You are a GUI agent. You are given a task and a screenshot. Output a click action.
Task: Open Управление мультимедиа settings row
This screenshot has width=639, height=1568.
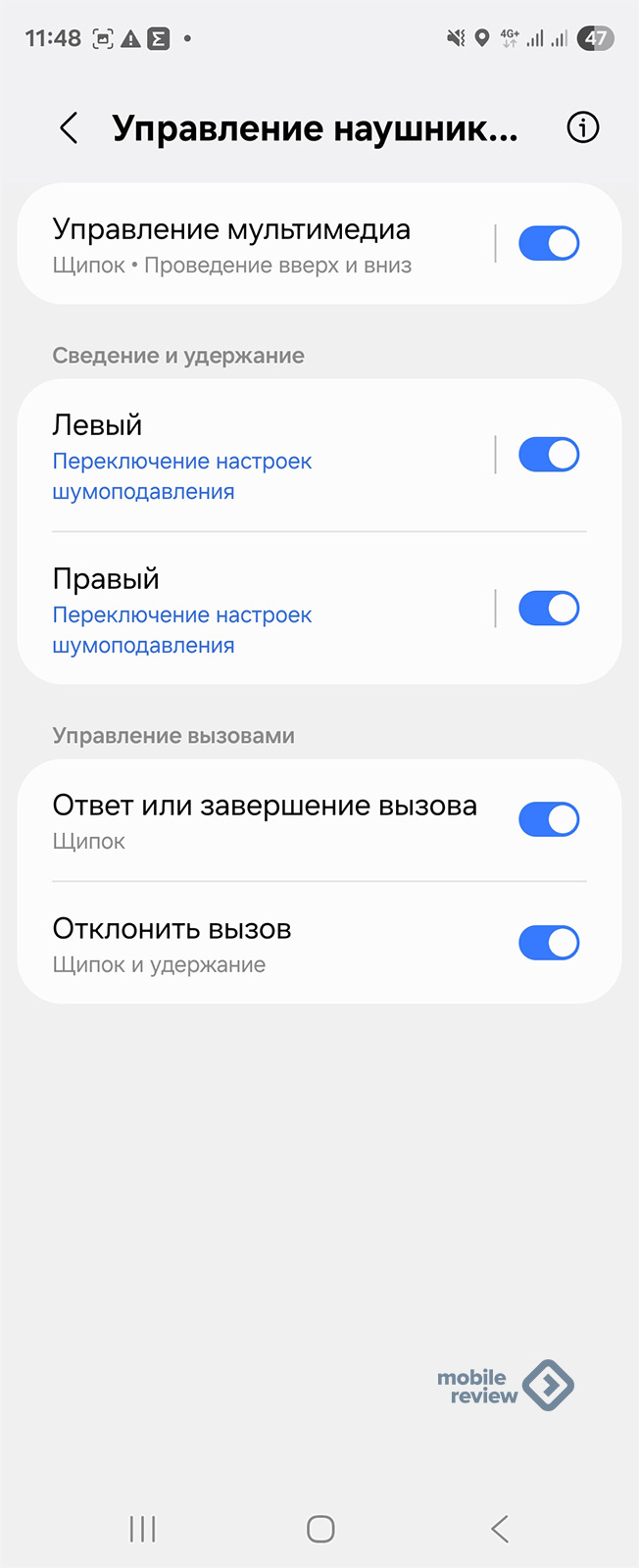coord(255,244)
